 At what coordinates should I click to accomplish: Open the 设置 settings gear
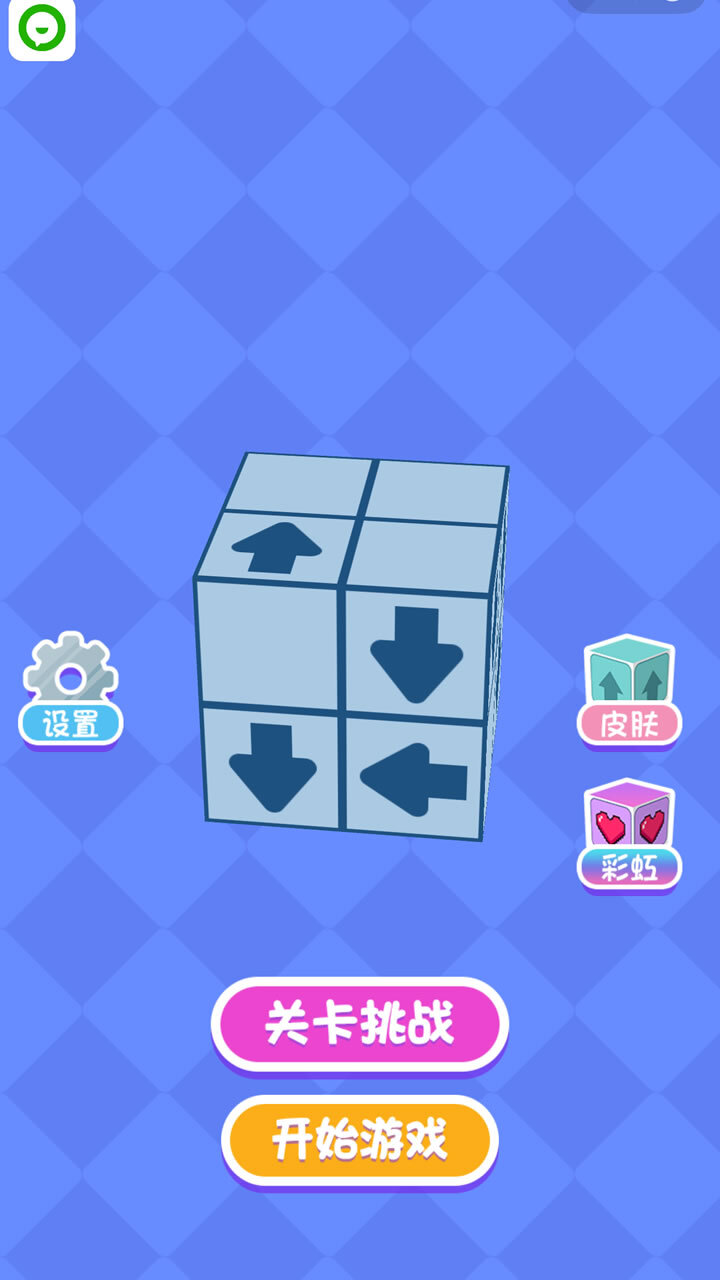point(70,690)
